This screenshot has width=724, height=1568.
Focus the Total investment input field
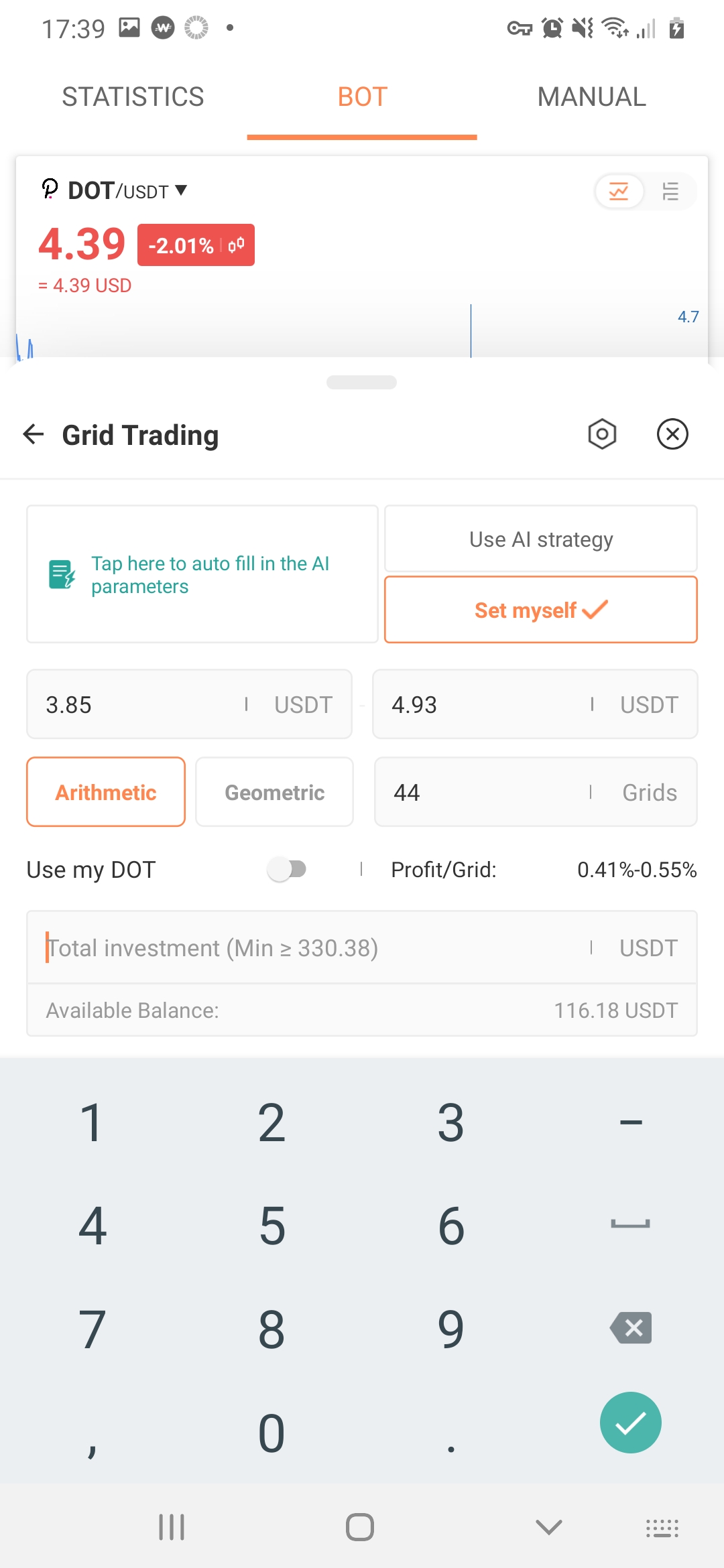click(362, 948)
